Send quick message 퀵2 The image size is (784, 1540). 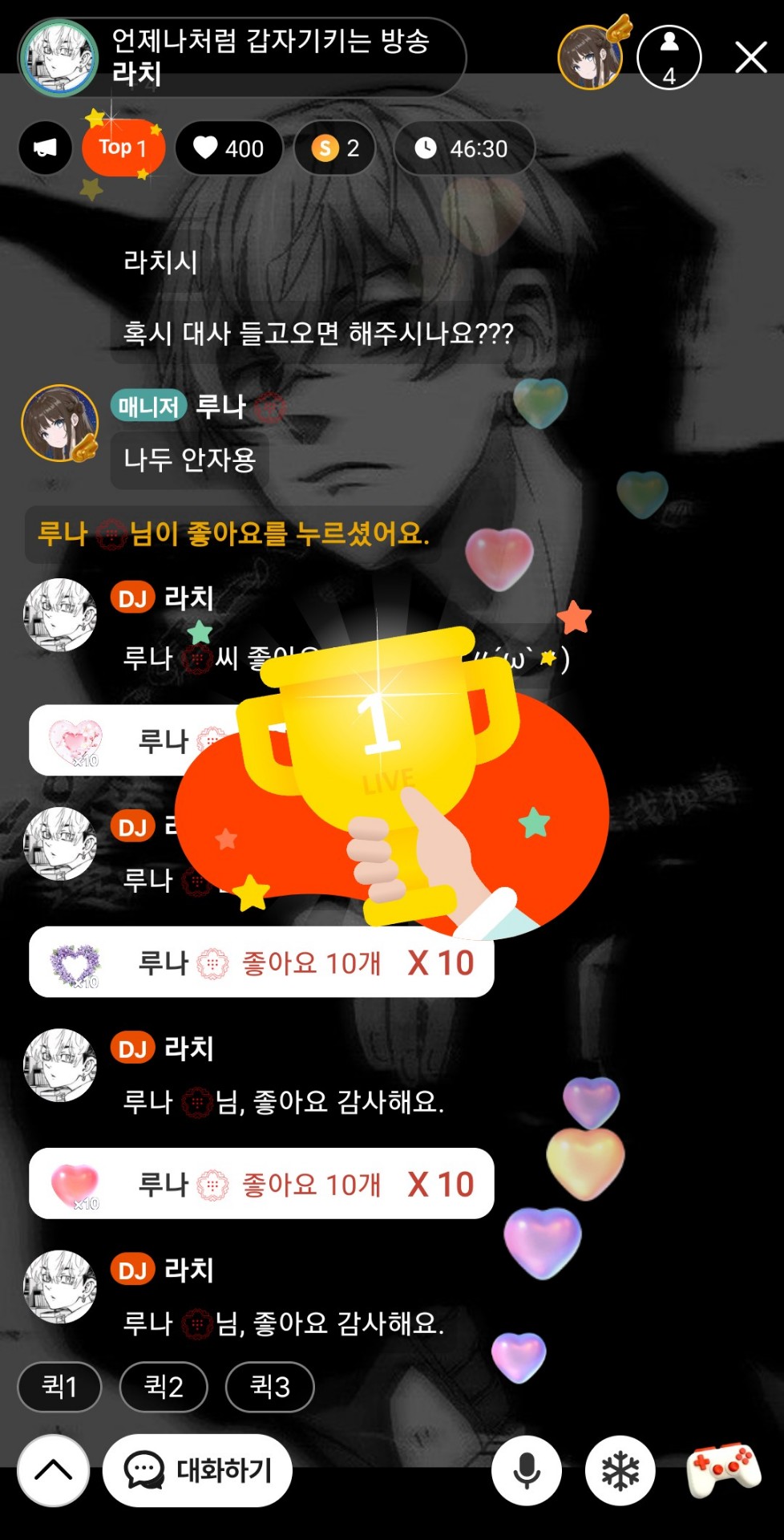(164, 1386)
